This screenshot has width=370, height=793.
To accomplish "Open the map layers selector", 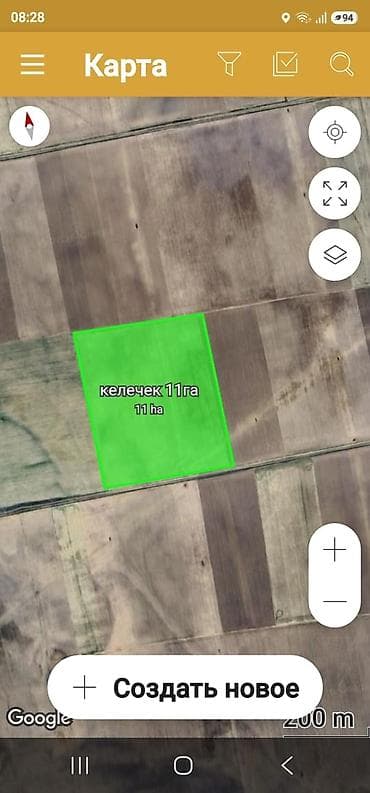I will pyautogui.click(x=335, y=254).
